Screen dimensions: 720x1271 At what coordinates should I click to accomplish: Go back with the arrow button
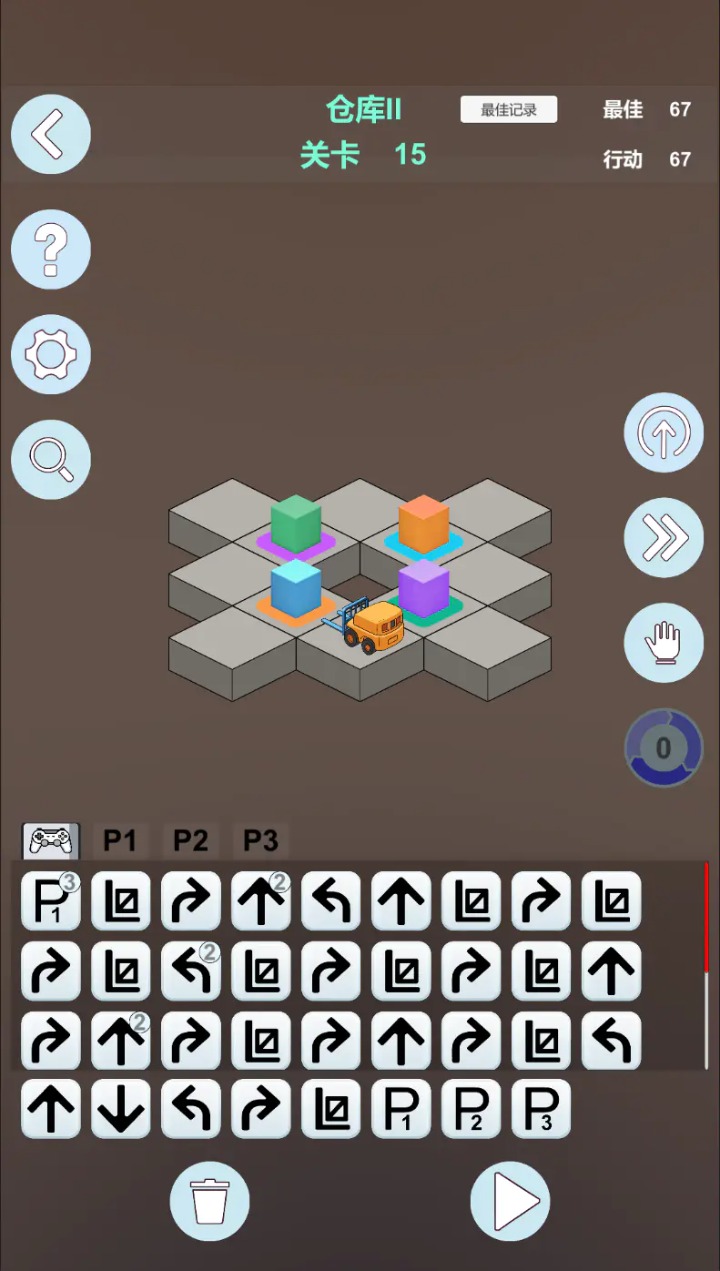tap(51, 134)
